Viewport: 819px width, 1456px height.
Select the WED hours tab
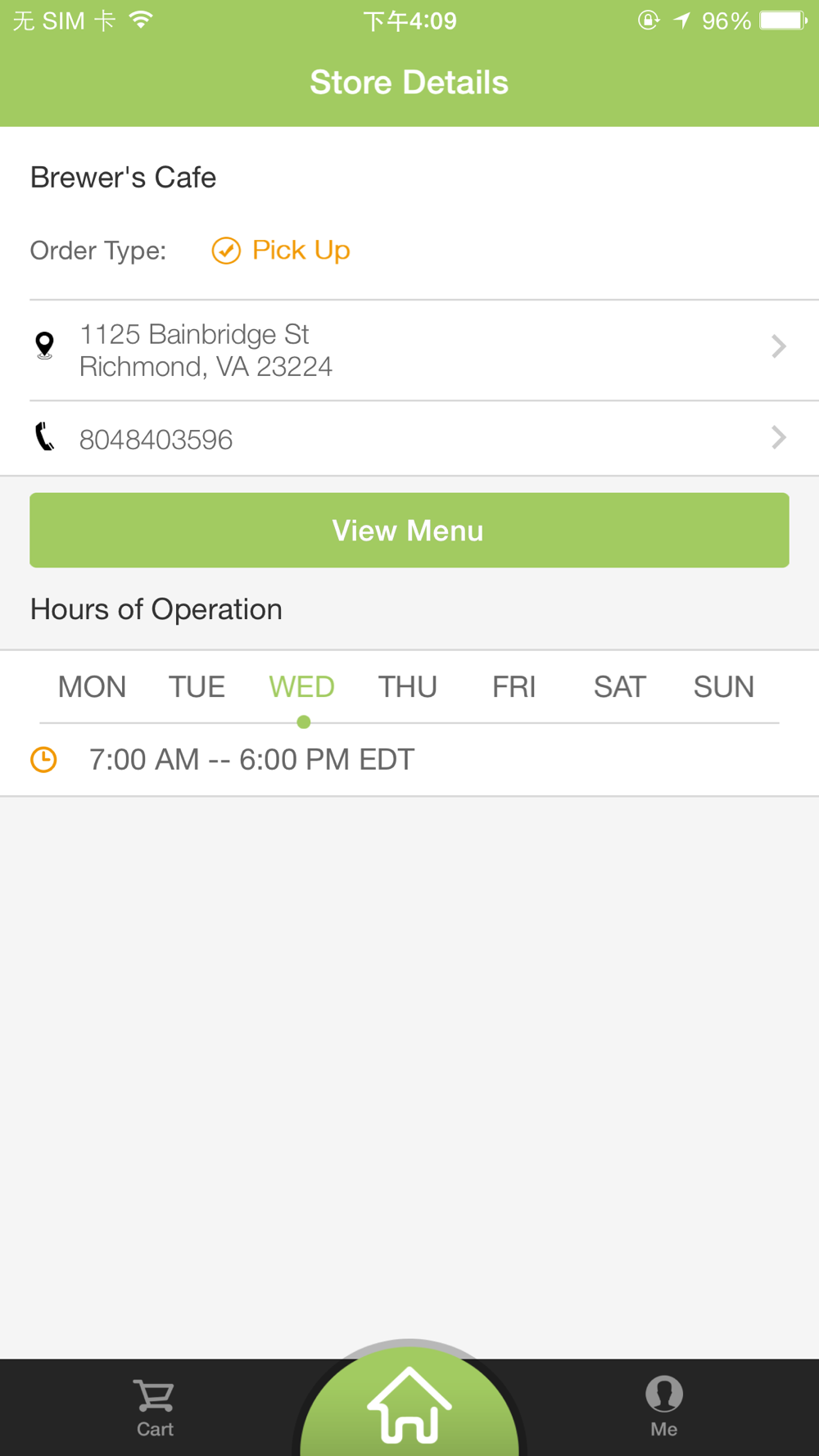301,686
